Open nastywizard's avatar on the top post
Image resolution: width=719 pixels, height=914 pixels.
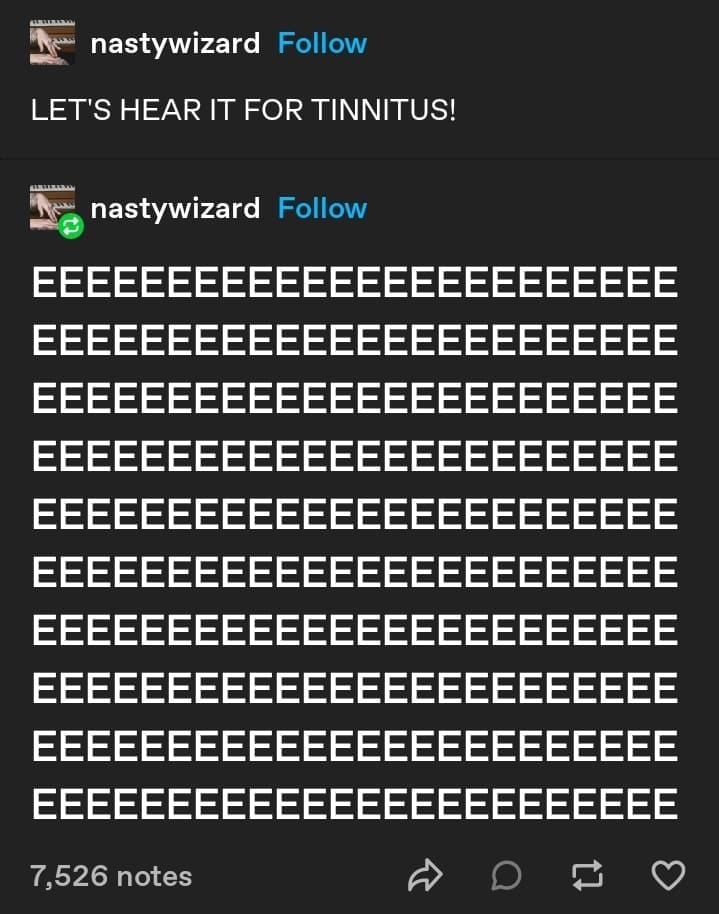tap(52, 44)
